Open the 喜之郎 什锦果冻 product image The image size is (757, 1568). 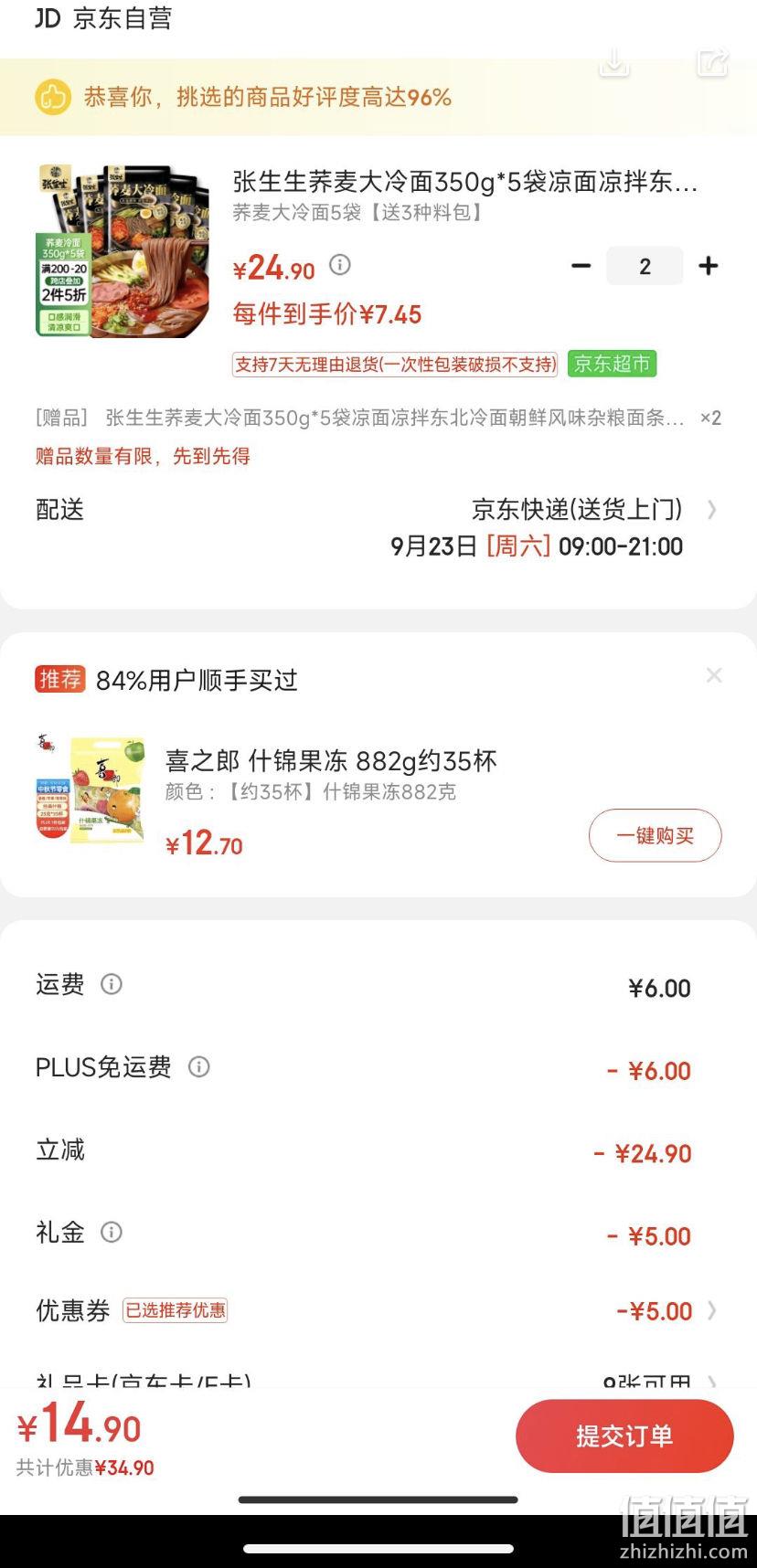pos(91,789)
